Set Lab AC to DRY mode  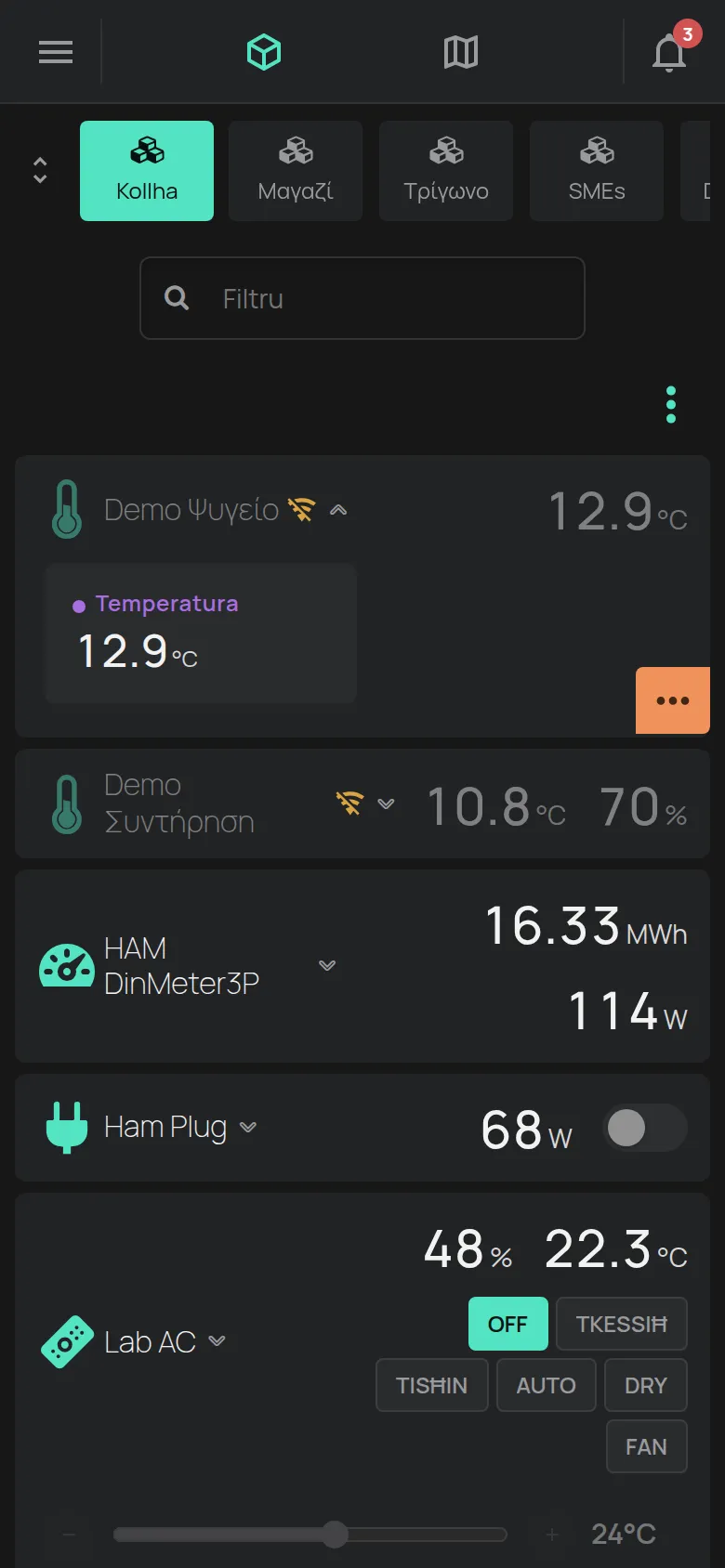[x=646, y=1385]
